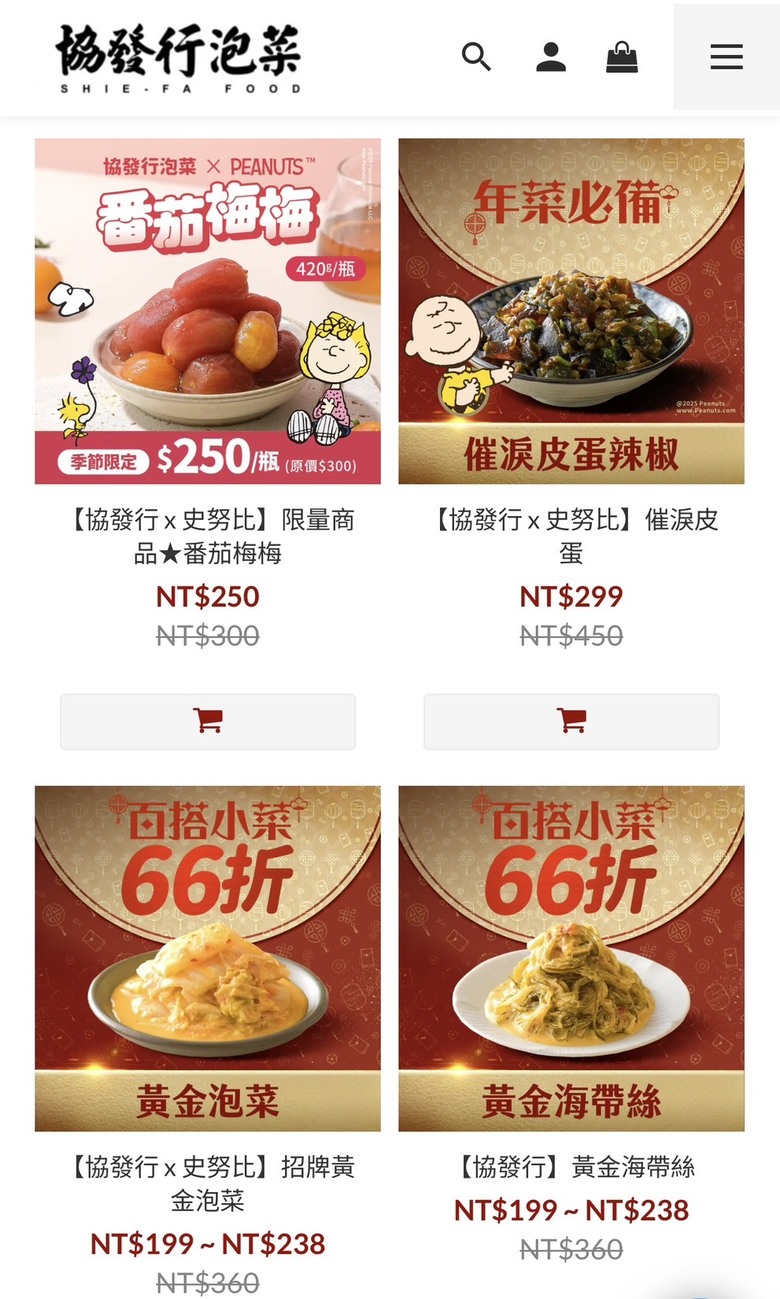Add 催淚皮蛋 to the cart
The width and height of the screenshot is (780, 1299).
tap(571, 721)
